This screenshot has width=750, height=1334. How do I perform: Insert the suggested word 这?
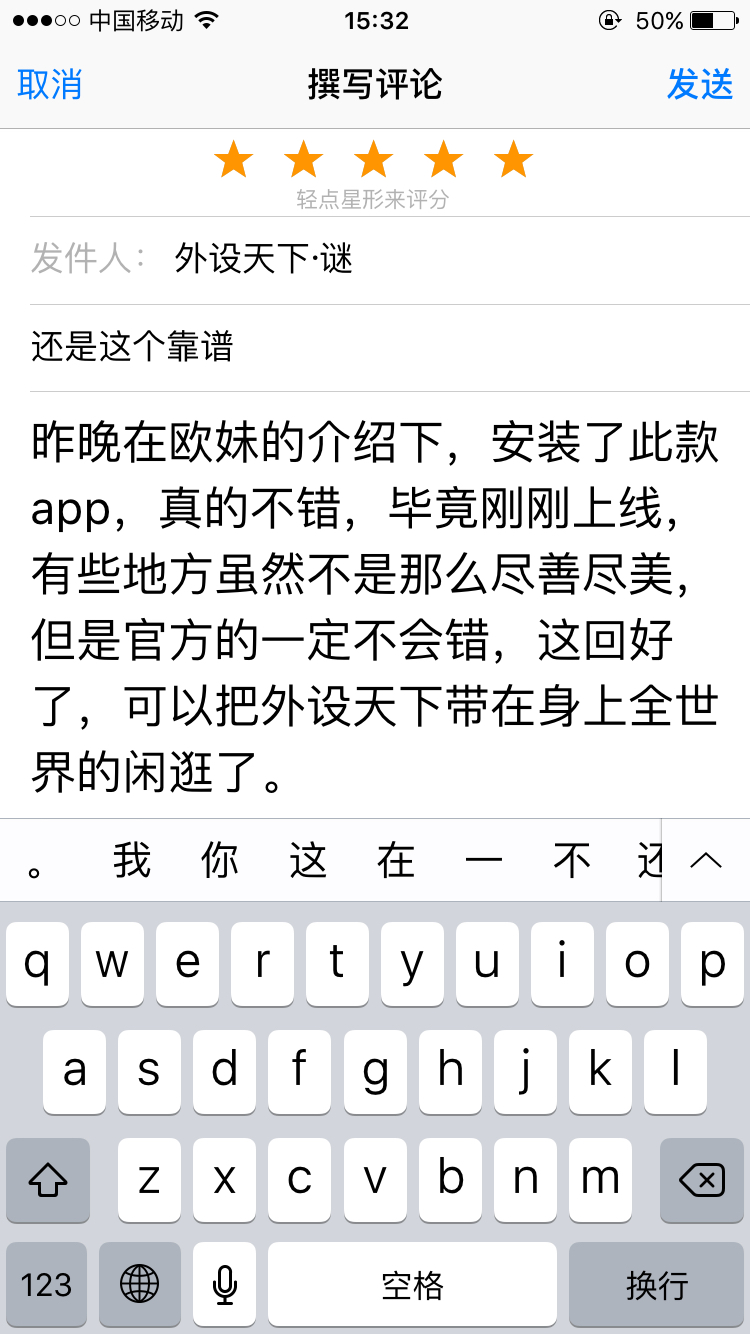coord(308,861)
